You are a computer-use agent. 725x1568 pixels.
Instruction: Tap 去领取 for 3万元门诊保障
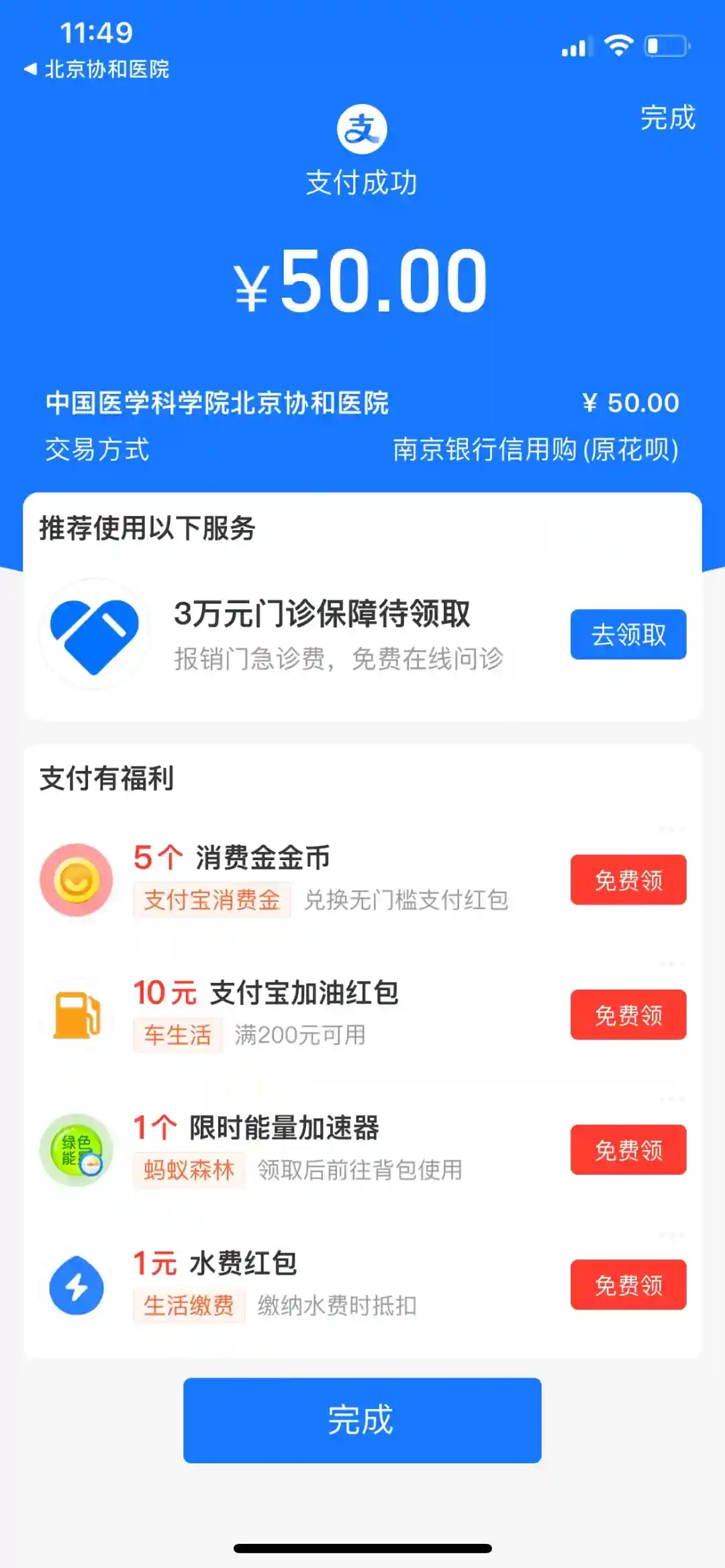[x=628, y=634]
